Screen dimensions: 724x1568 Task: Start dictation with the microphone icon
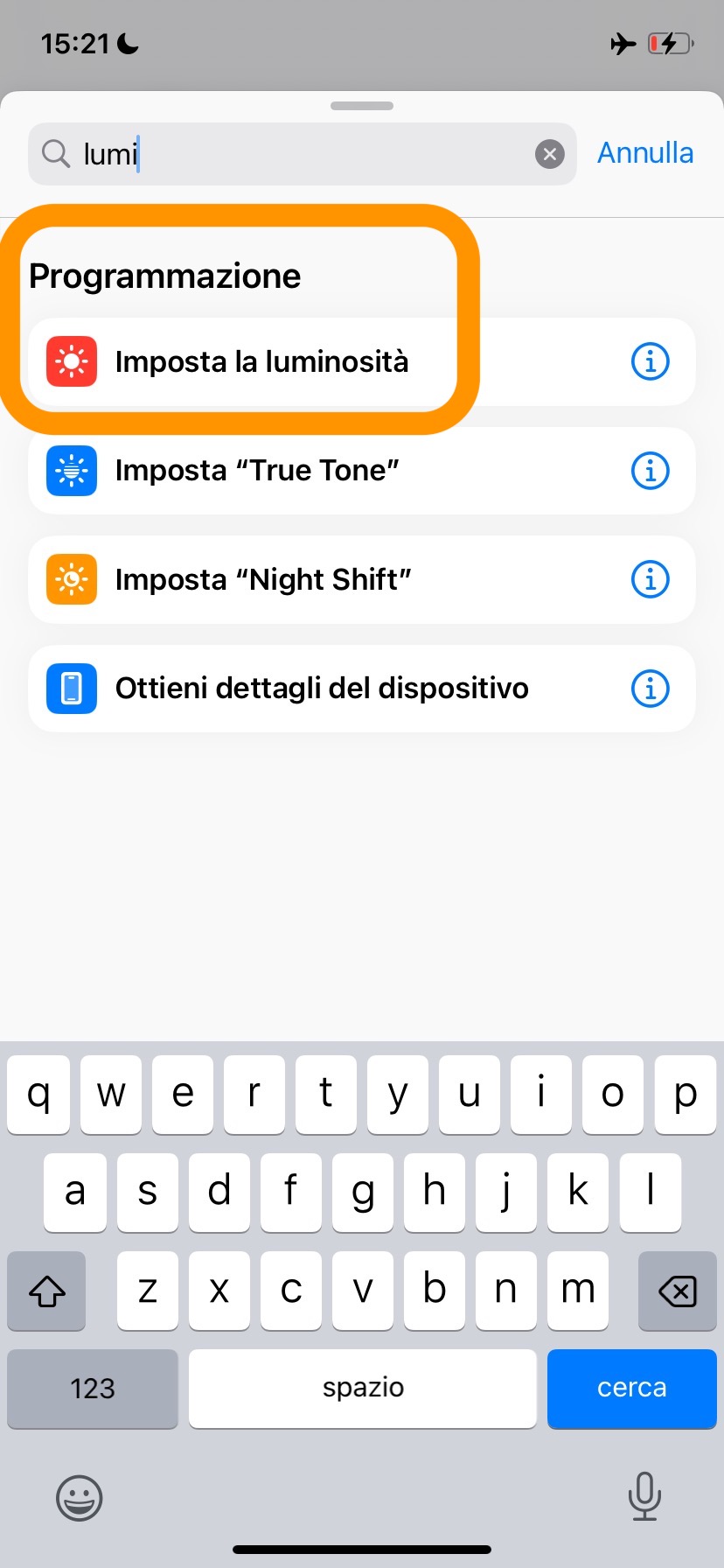(x=644, y=1496)
